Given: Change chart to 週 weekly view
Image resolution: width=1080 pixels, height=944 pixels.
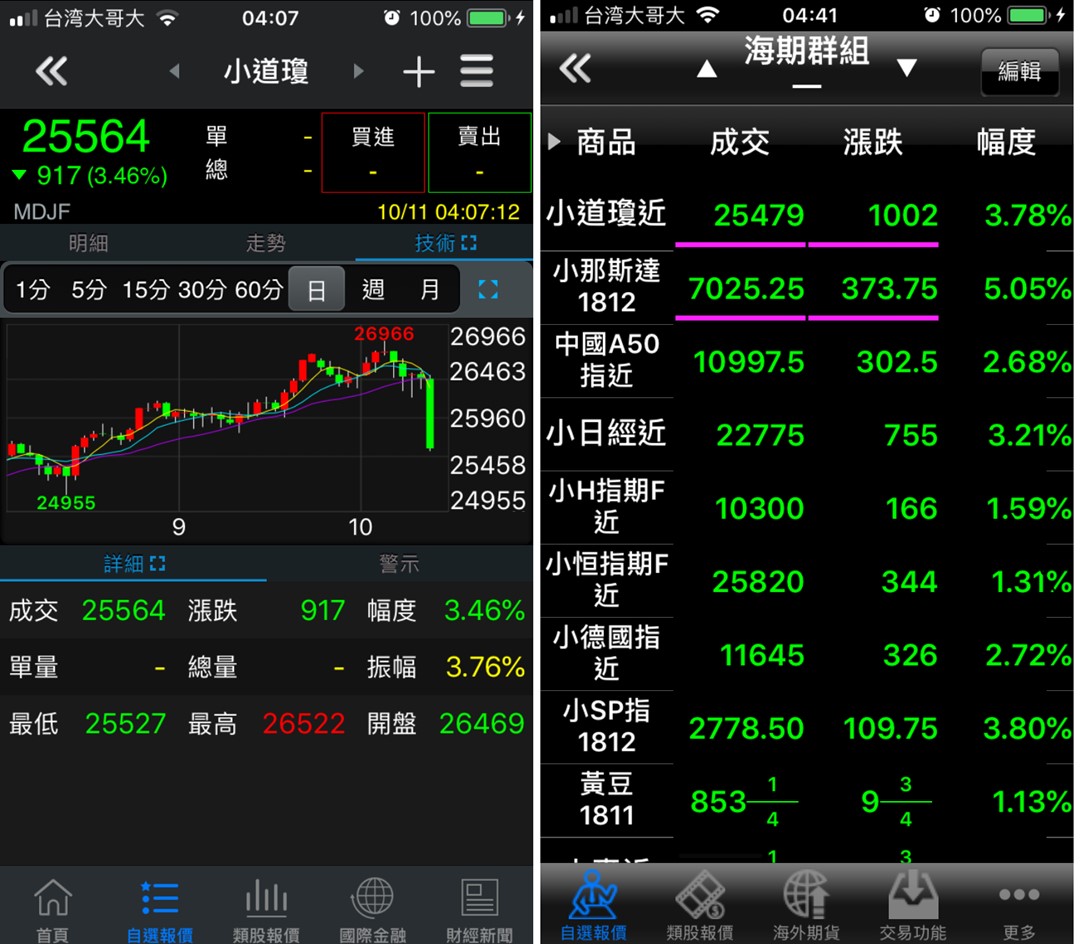Looking at the screenshot, I should [373, 290].
